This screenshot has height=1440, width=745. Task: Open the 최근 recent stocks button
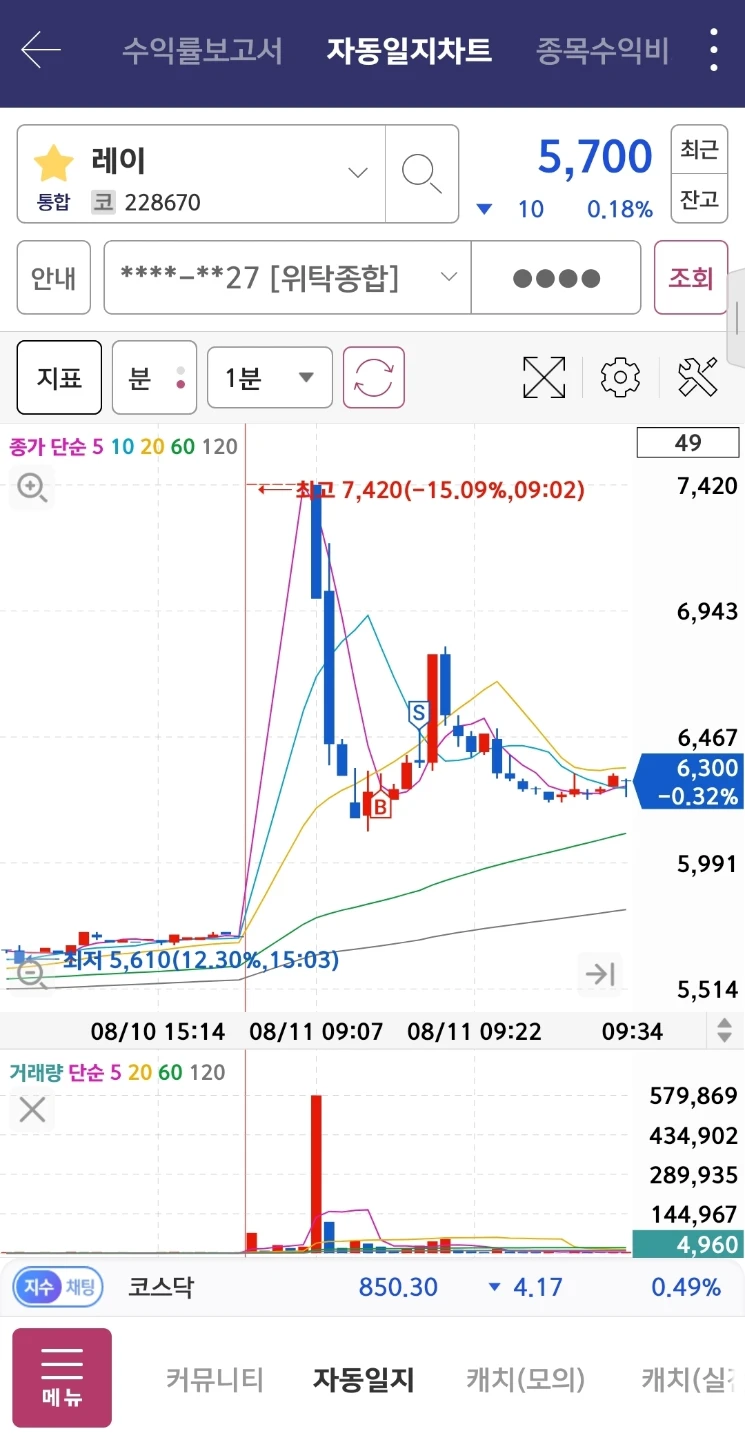700,150
